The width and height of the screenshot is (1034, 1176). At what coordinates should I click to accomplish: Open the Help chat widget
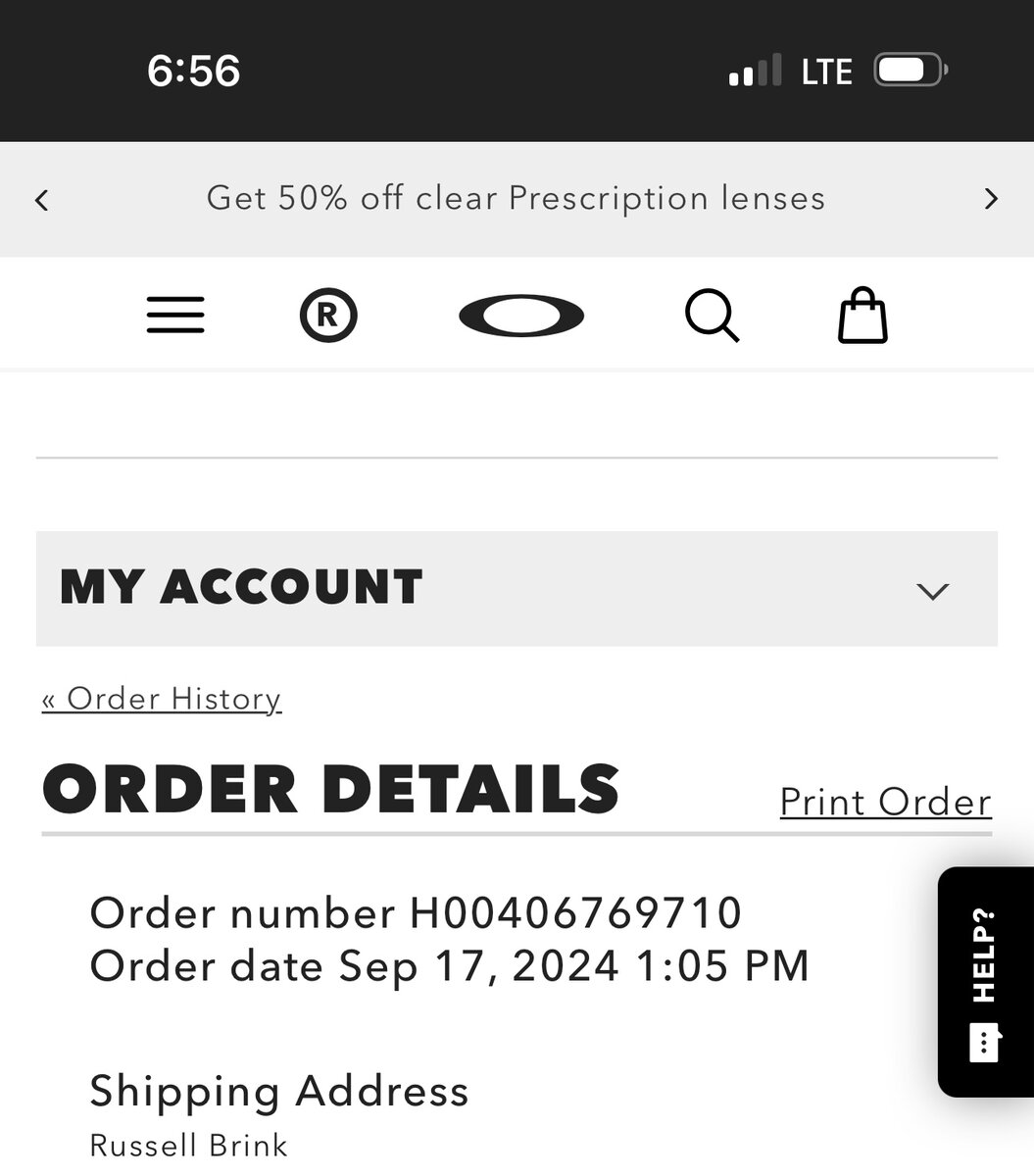(984, 981)
